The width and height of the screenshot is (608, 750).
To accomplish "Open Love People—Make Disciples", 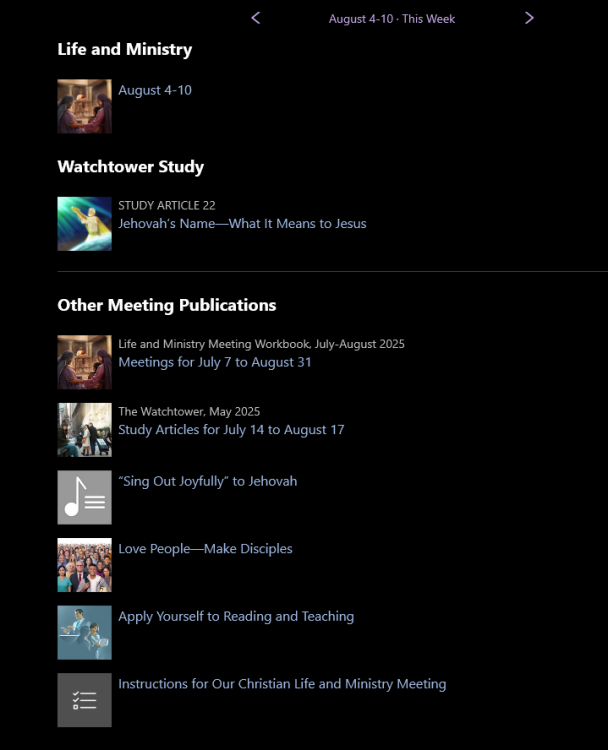I will pyautogui.click(x=205, y=549).
